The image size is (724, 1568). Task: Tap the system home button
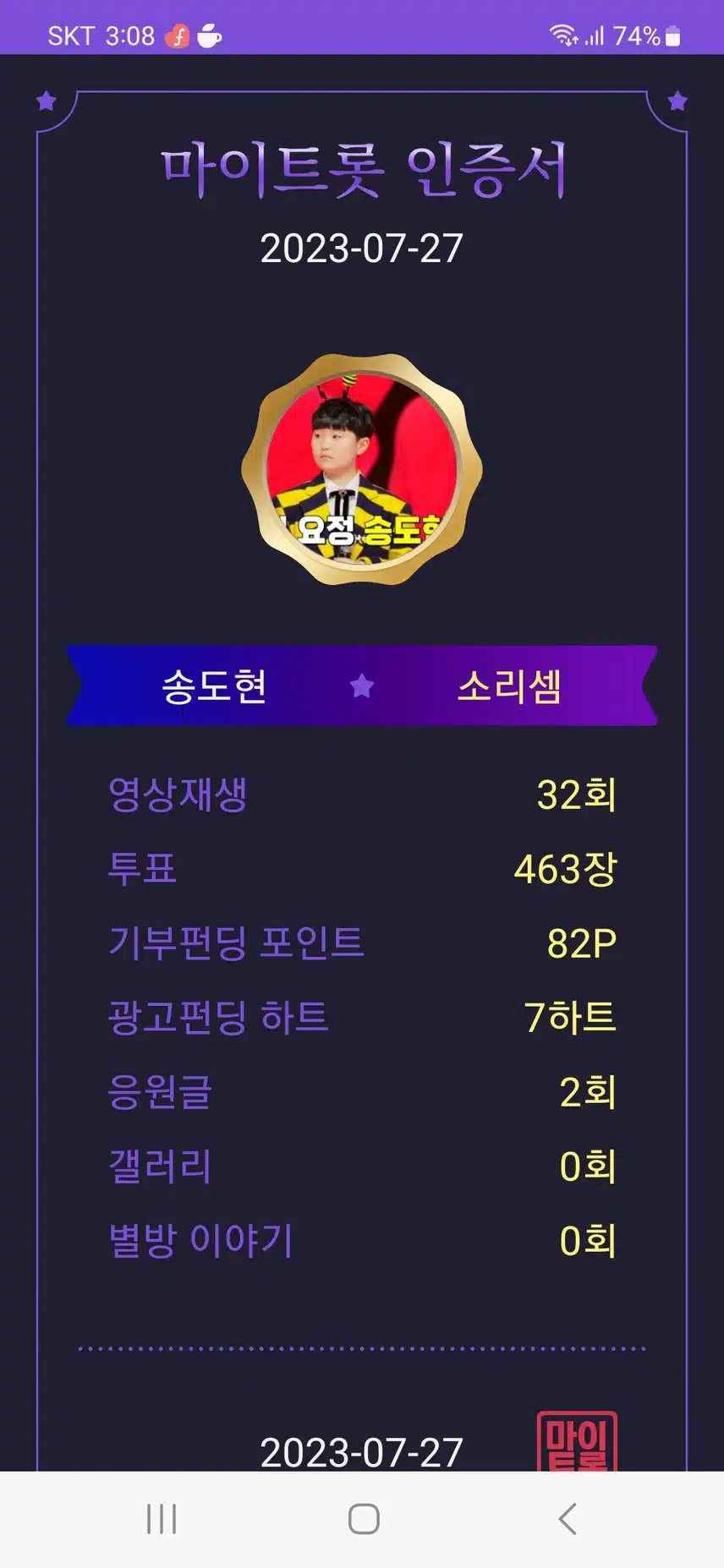[x=364, y=1518]
